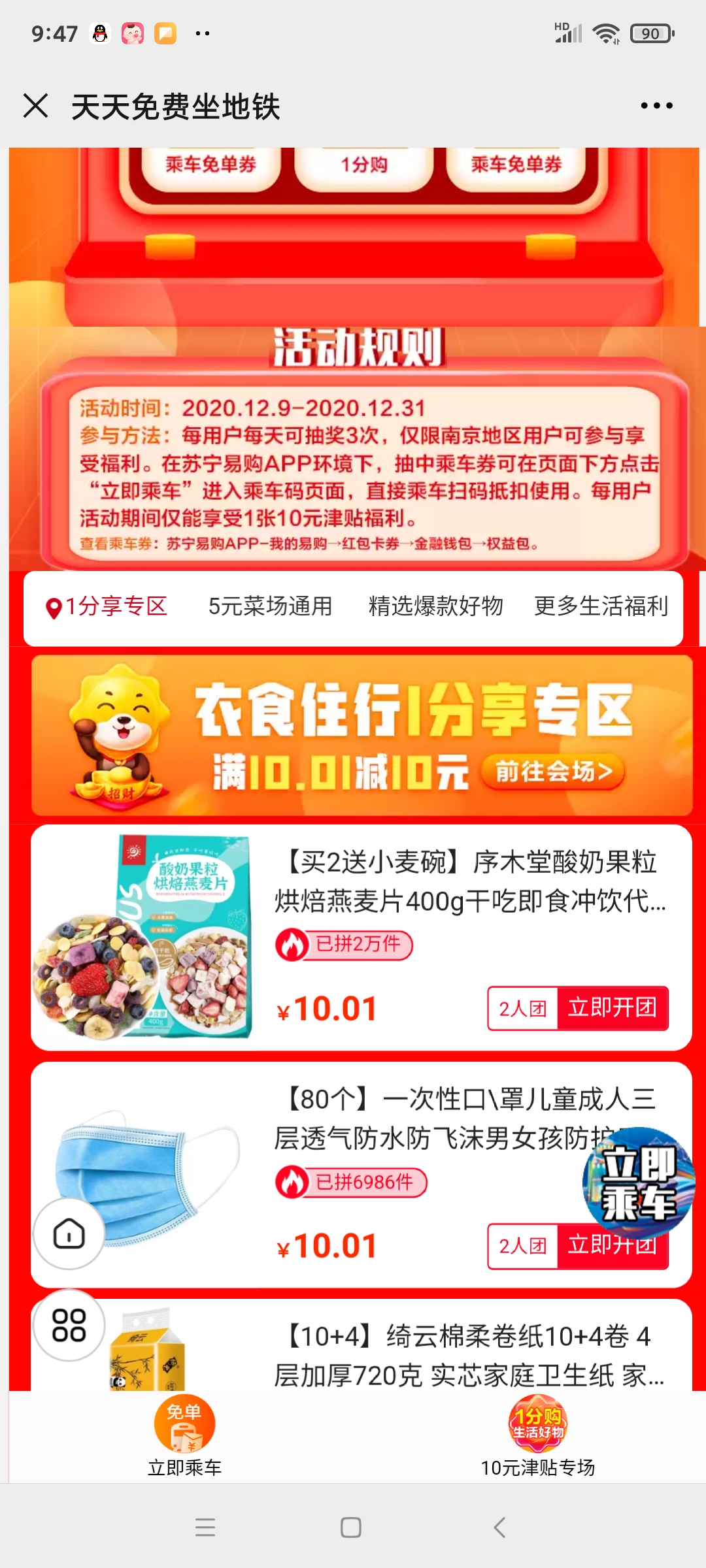Open the four-squares floating menu icon
The width and height of the screenshot is (706, 1568).
tap(69, 1326)
